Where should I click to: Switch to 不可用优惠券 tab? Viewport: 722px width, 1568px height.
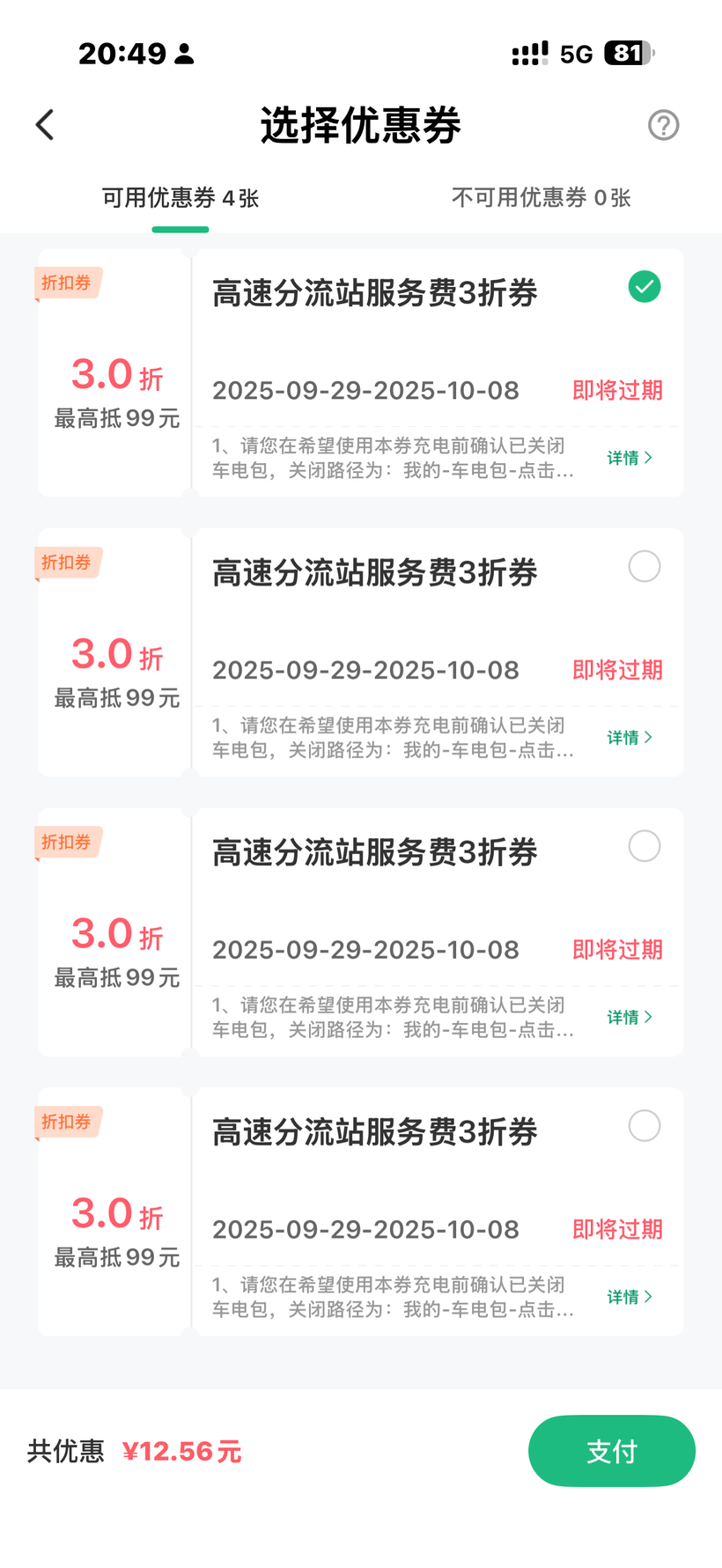(541, 198)
